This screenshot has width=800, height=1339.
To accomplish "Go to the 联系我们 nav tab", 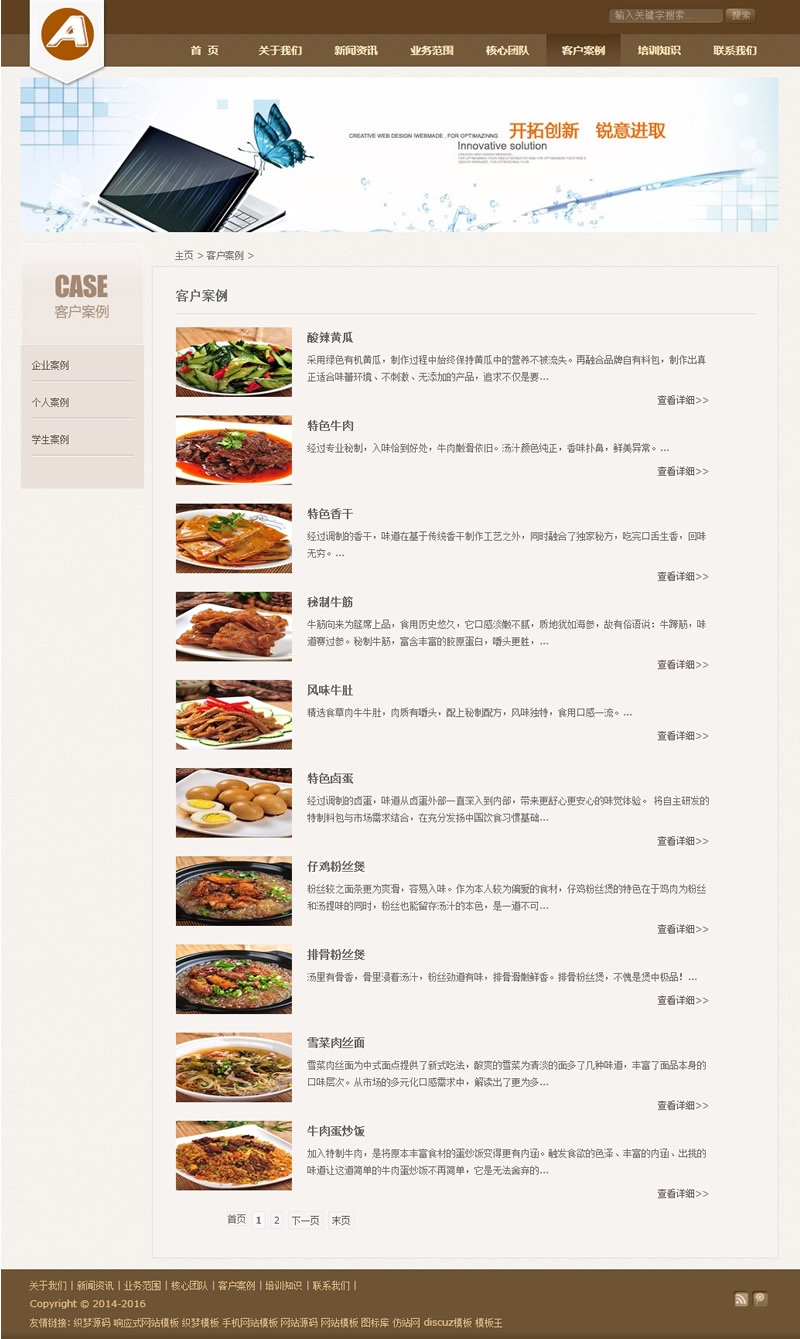I will [x=735, y=51].
